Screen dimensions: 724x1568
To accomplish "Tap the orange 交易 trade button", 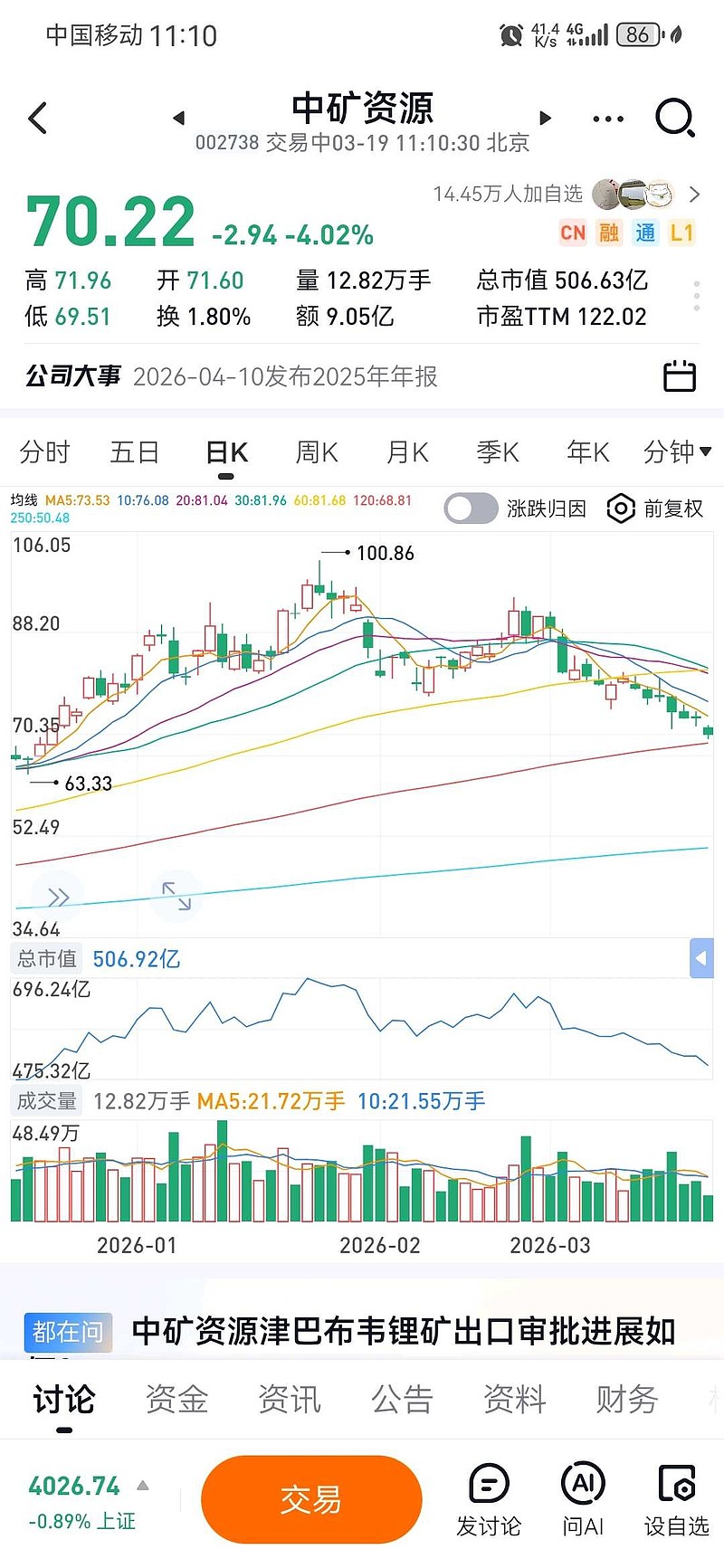I will 311,1499.
